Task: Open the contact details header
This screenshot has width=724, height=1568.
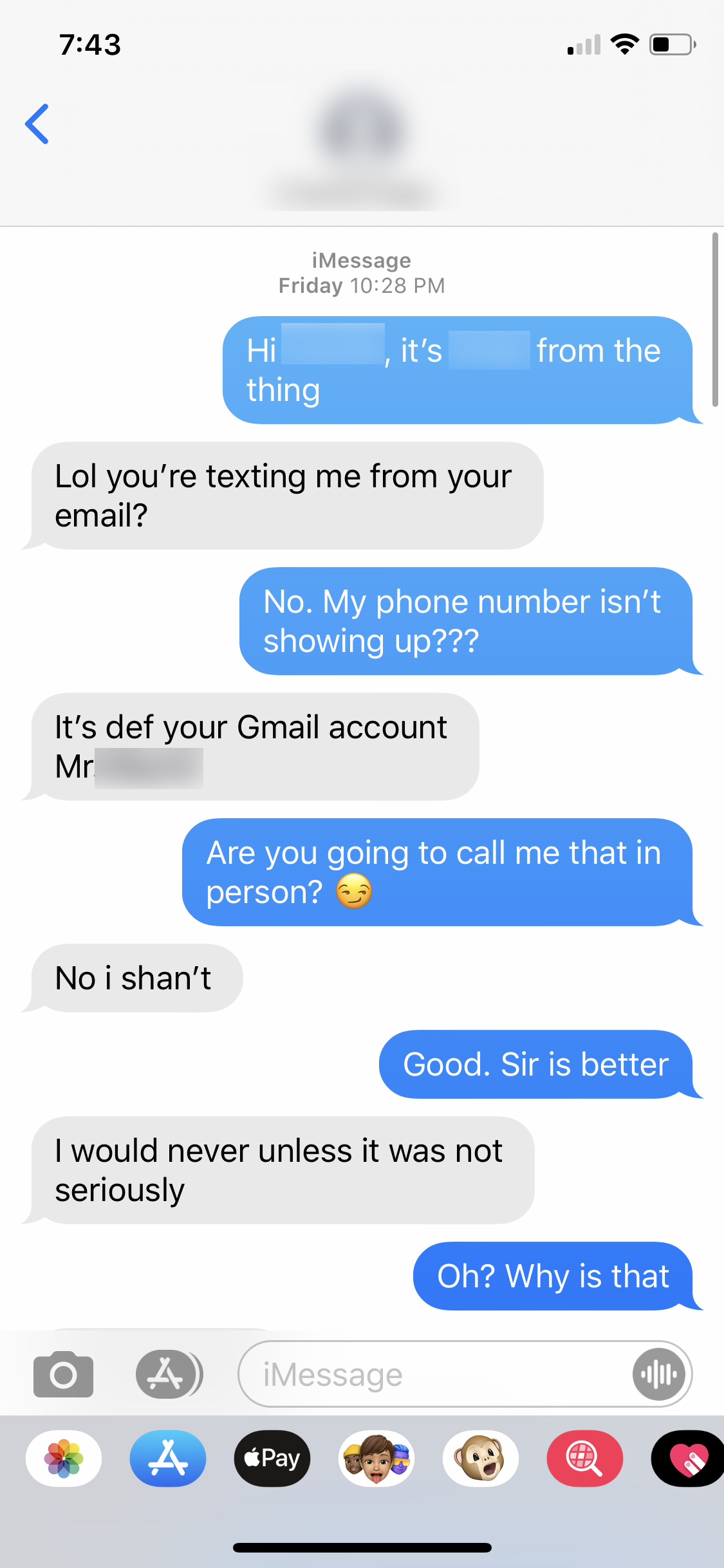Action: 362,149
